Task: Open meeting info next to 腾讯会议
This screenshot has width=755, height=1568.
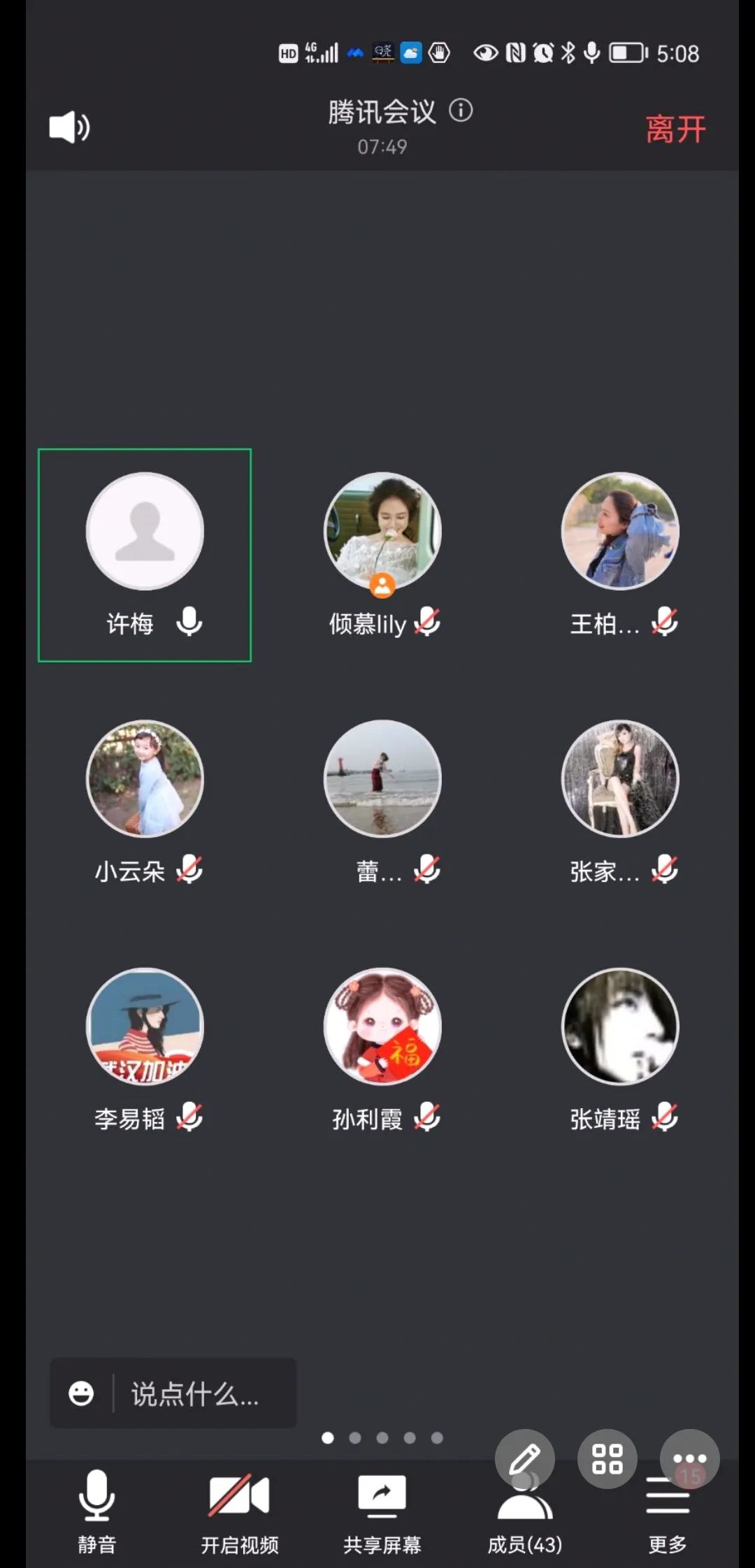Action: pos(461,110)
